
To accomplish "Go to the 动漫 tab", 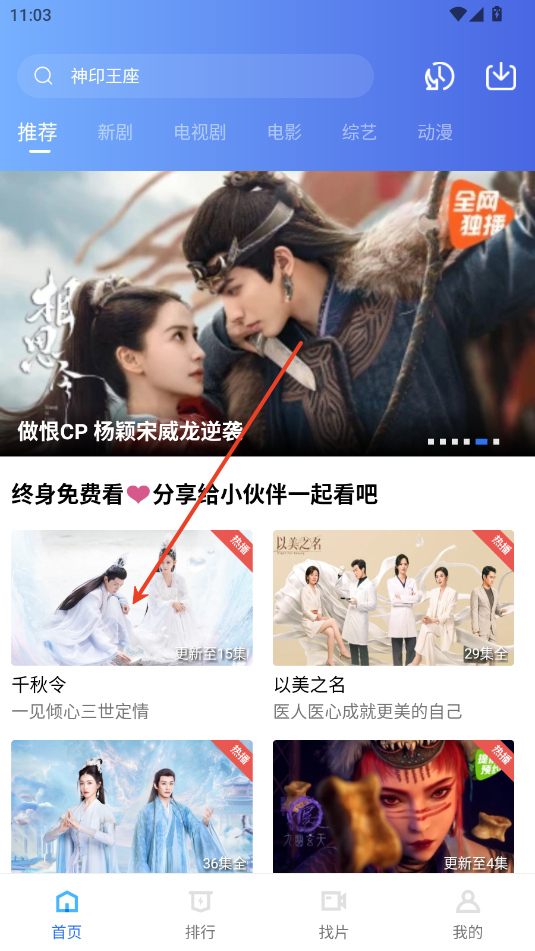I will pyautogui.click(x=435, y=132).
